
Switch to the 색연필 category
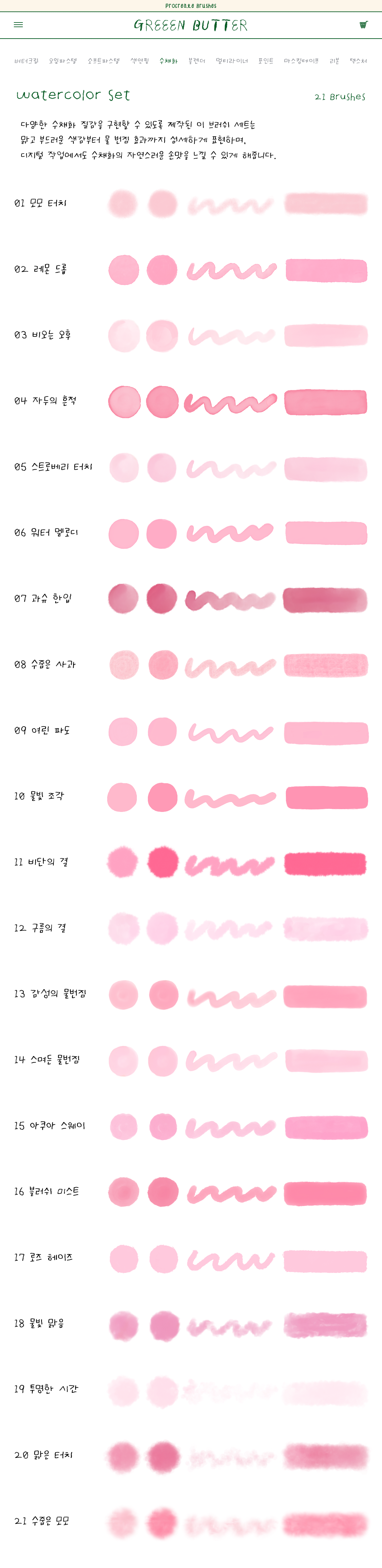tap(139, 61)
